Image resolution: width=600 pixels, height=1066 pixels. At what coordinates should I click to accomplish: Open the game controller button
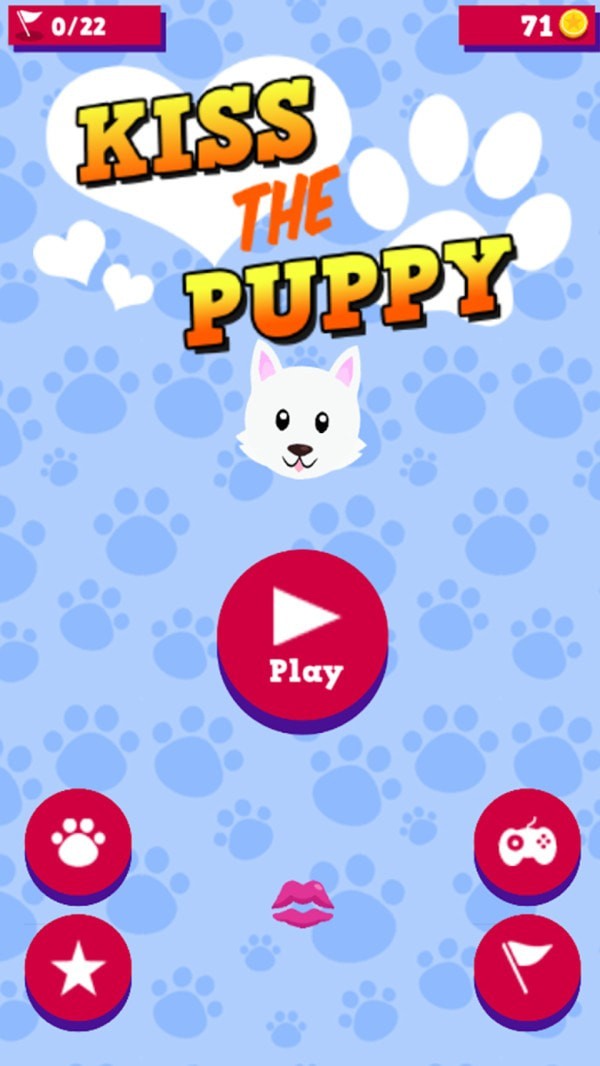pyautogui.click(x=527, y=842)
